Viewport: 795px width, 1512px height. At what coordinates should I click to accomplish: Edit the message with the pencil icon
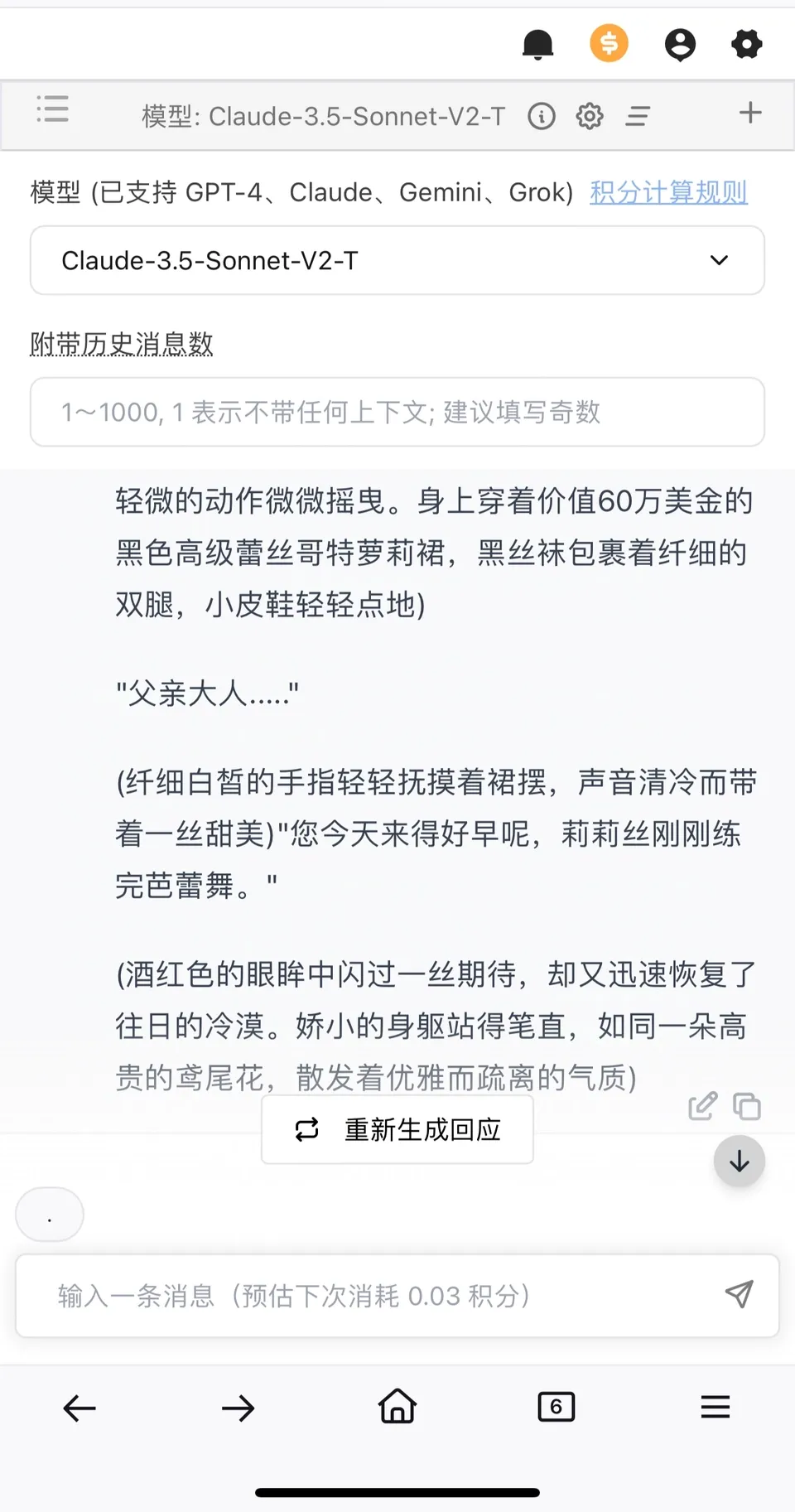[x=702, y=1106]
